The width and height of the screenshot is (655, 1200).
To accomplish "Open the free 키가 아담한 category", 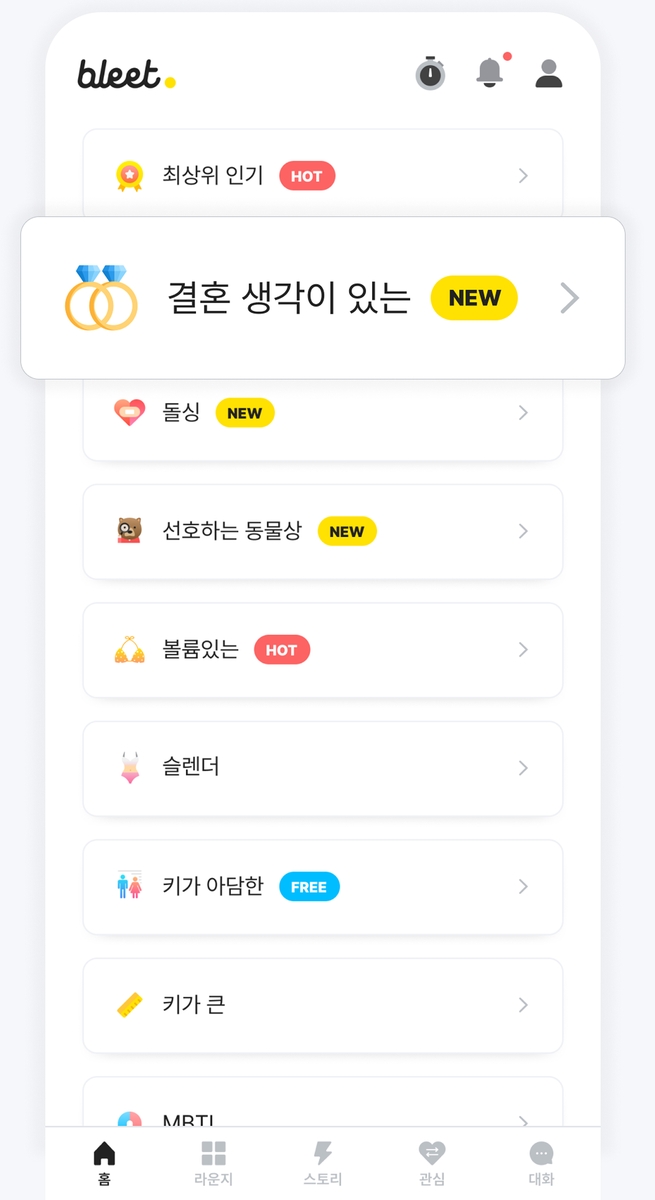I will 322,886.
